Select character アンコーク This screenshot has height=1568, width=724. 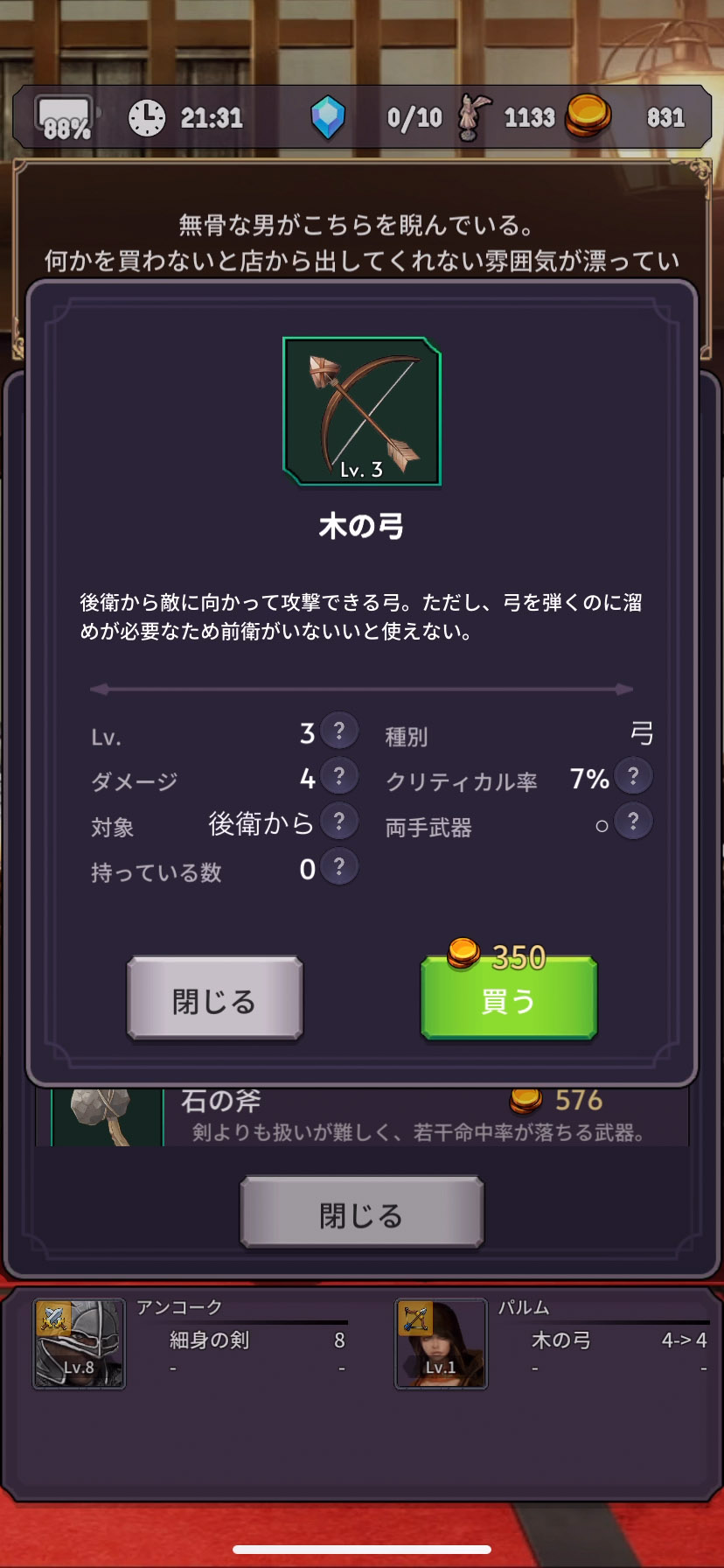pyautogui.click(x=79, y=1343)
